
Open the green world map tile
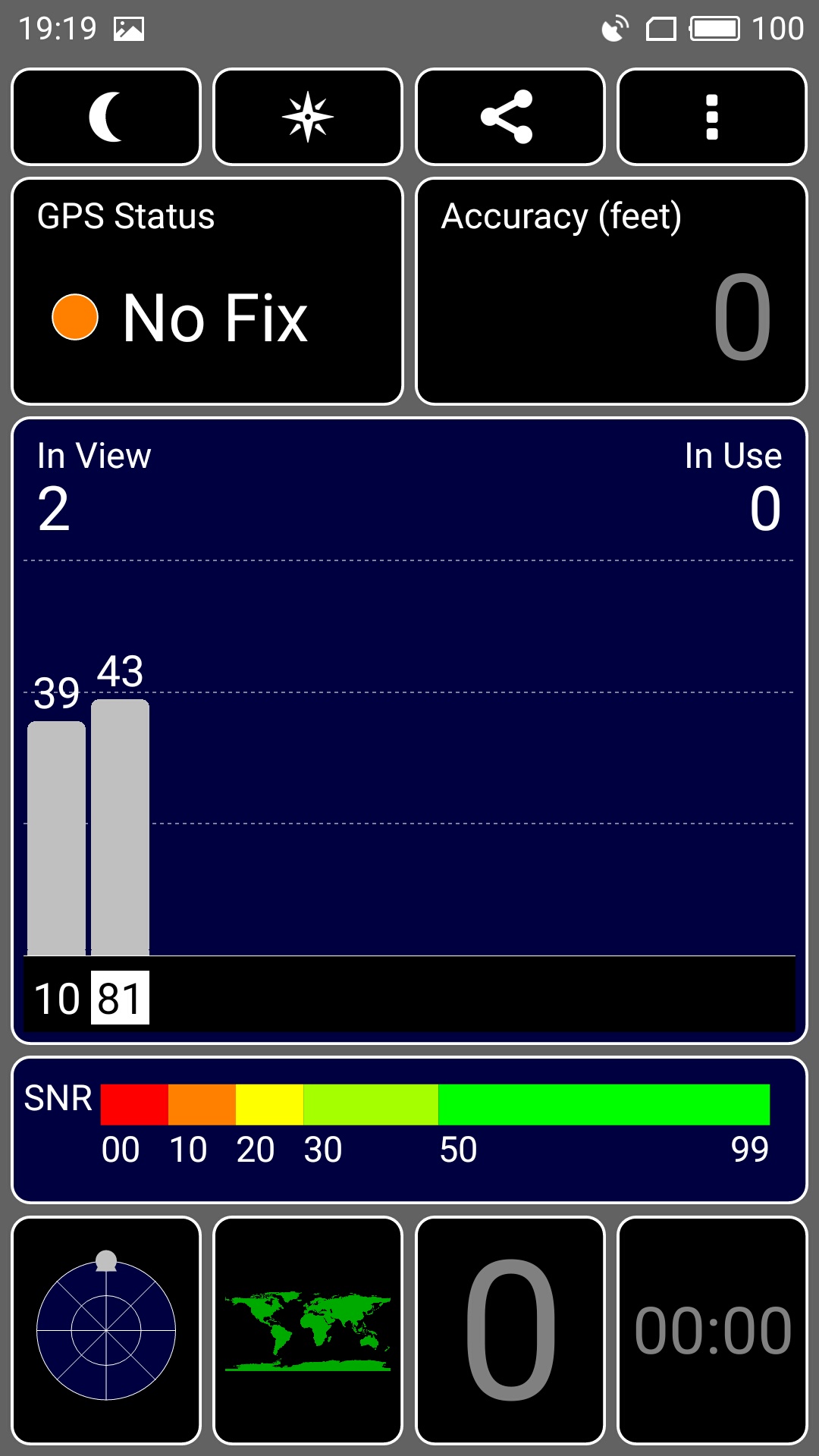(x=308, y=1330)
